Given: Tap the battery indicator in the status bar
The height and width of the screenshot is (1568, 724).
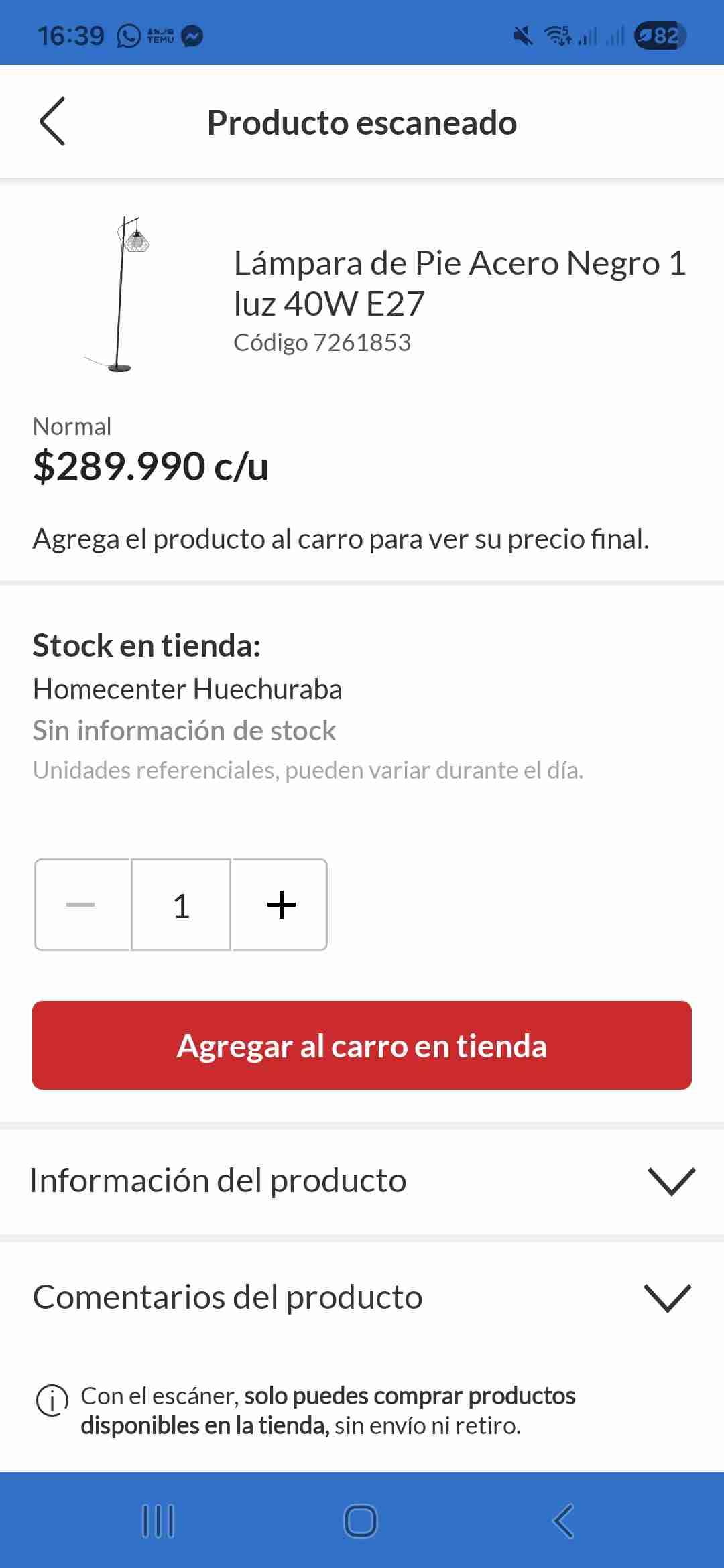Looking at the screenshot, I should pos(660,37).
